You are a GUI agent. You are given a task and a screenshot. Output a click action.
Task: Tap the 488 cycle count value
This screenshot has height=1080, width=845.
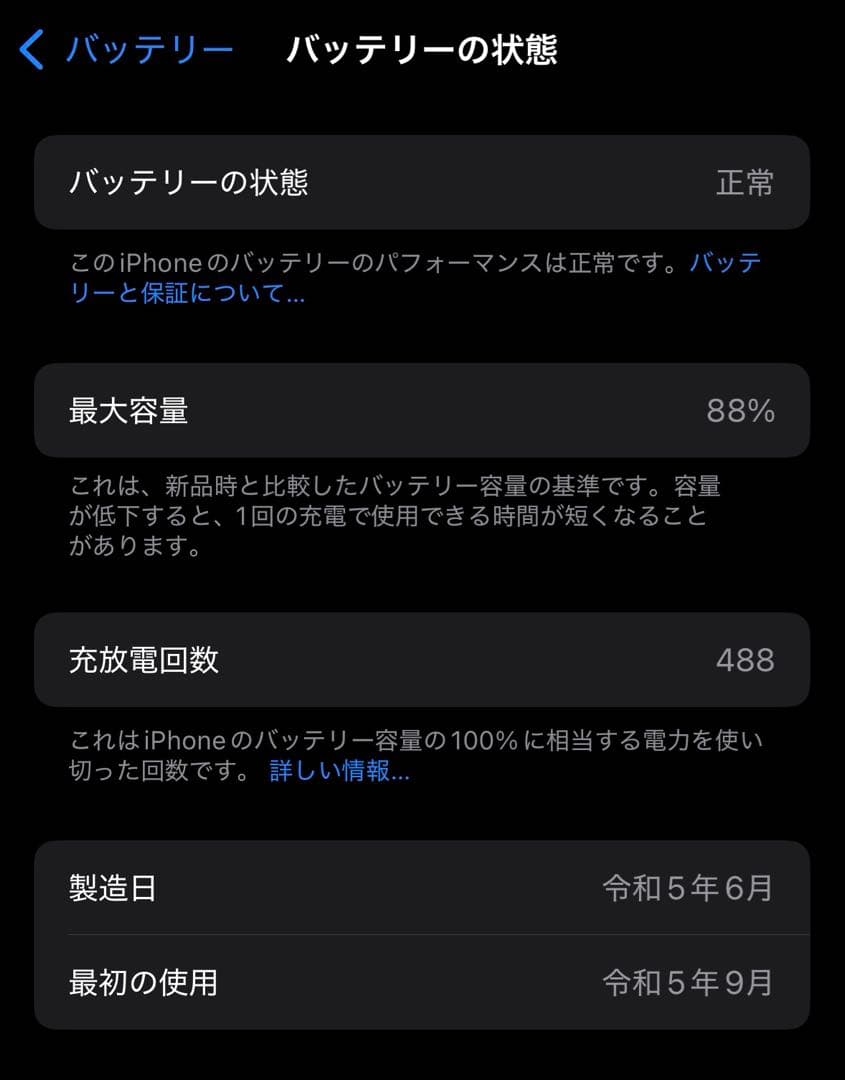coord(745,659)
